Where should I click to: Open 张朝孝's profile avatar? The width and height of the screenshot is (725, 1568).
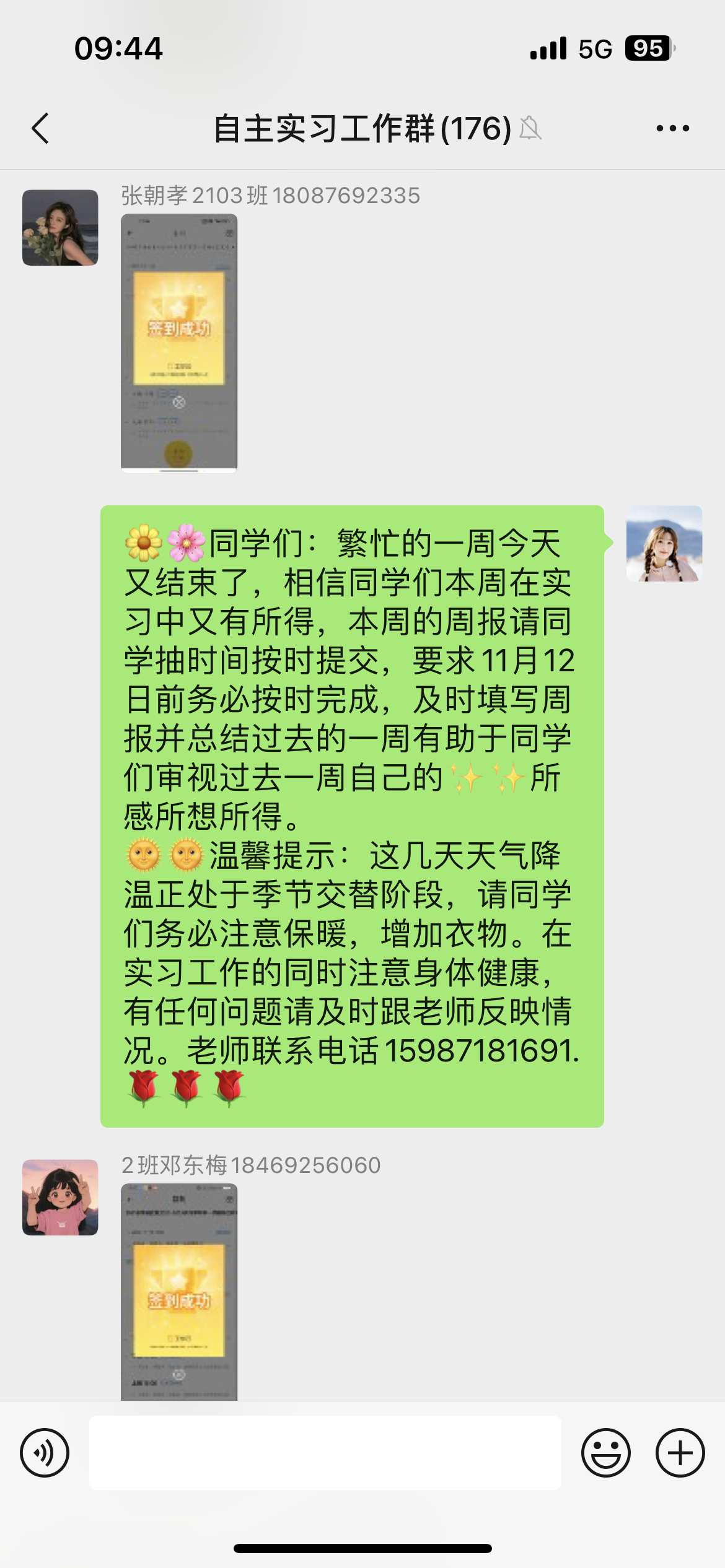[x=60, y=228]
